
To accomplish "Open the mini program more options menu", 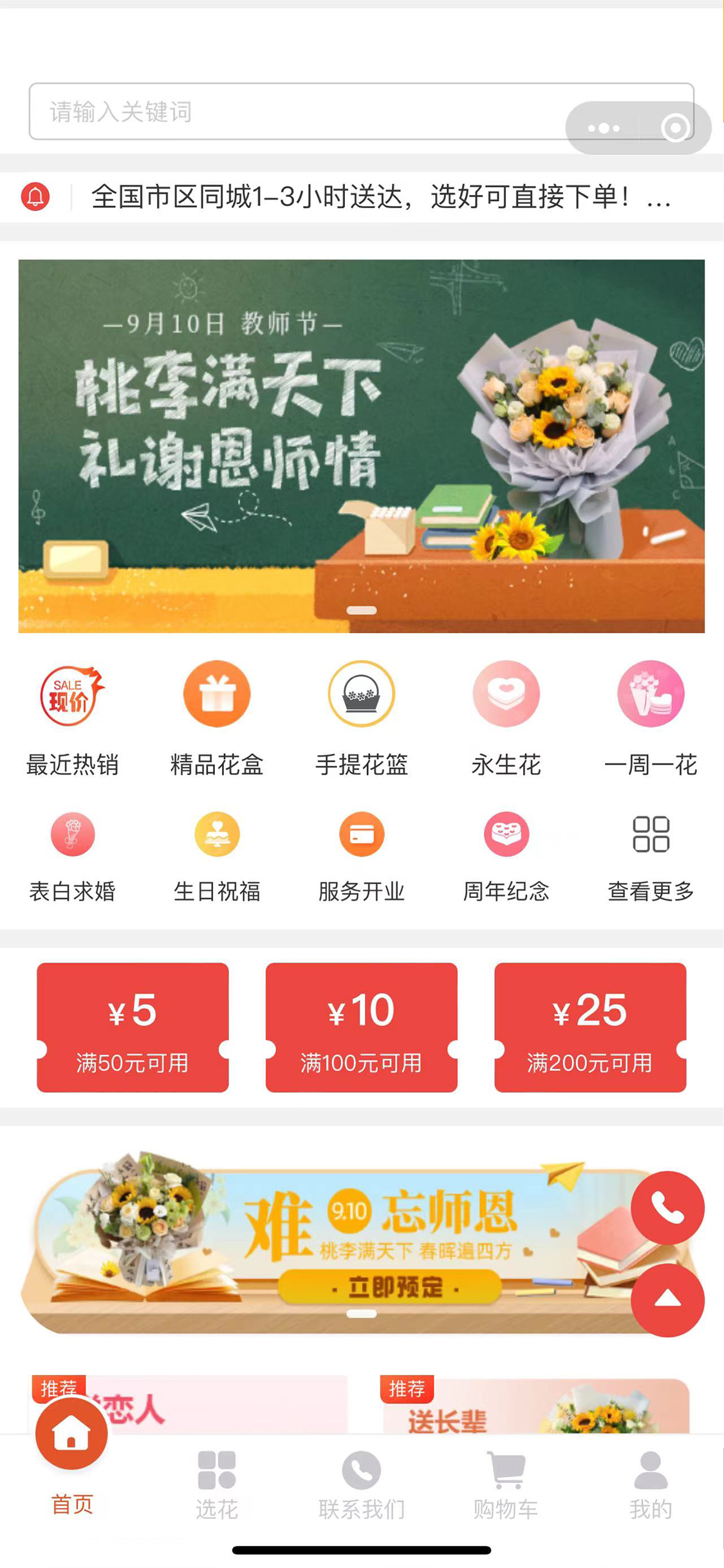I will pyautogui.click(x=603, y=128).
